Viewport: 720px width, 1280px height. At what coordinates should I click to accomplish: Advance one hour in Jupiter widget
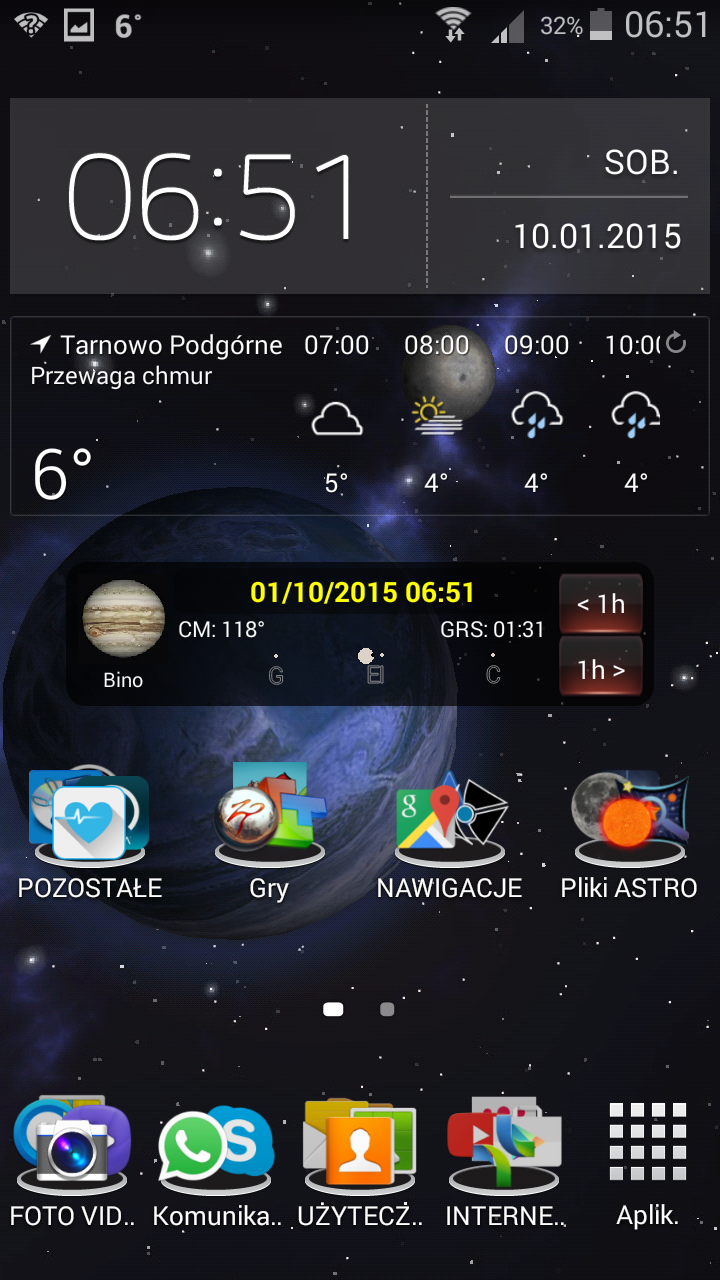600,669
